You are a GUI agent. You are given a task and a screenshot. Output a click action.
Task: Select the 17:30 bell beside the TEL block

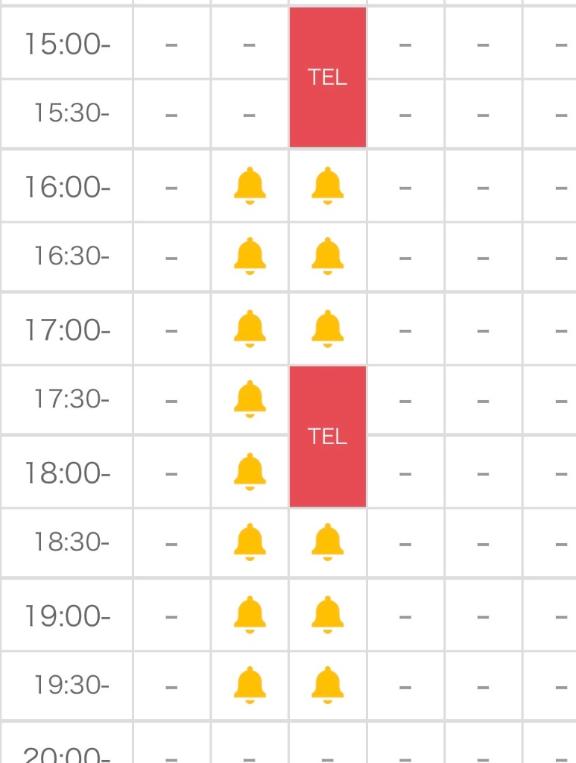tap(250, 399)
